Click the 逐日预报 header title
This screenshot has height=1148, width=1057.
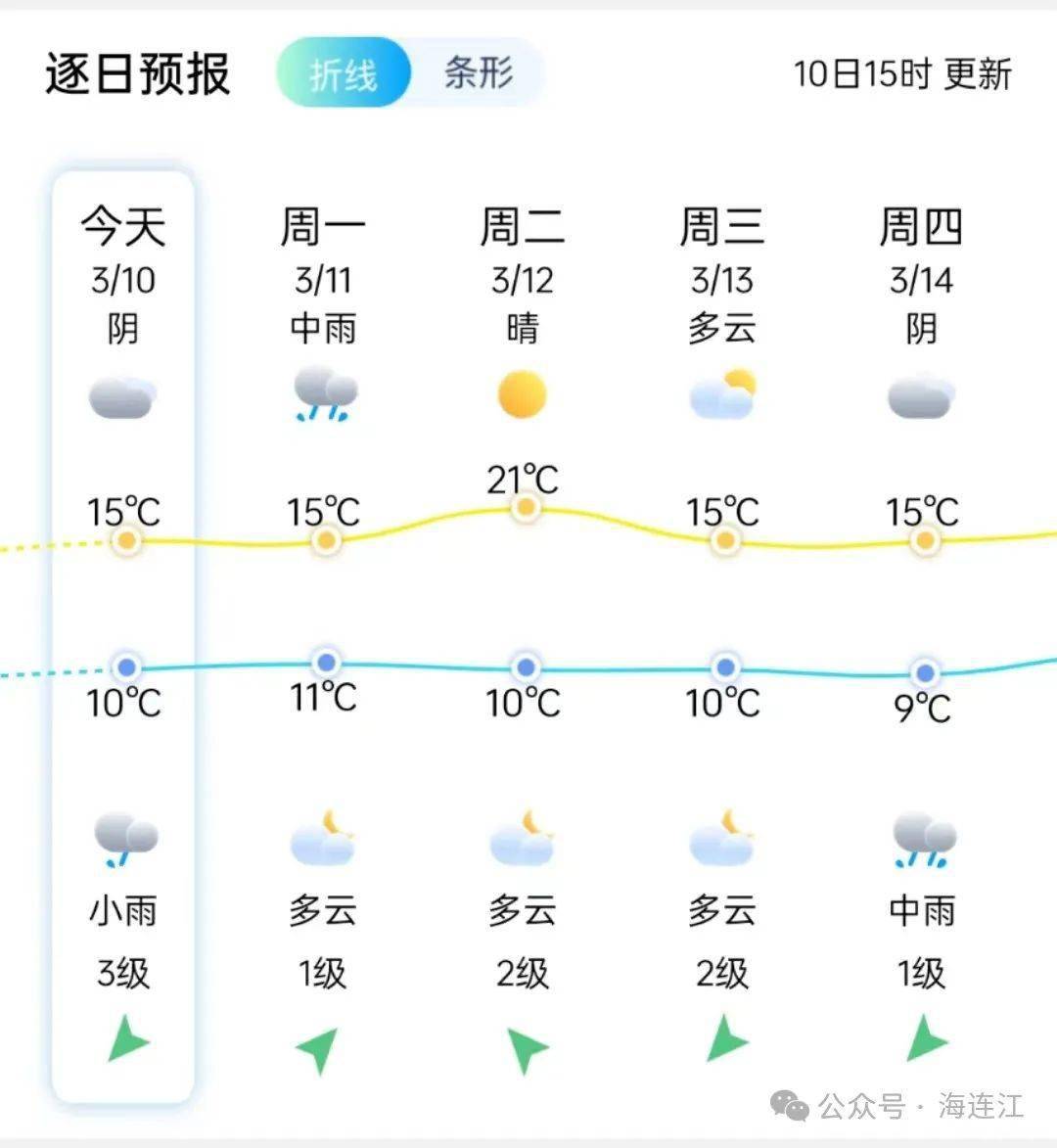pos(137,73)
